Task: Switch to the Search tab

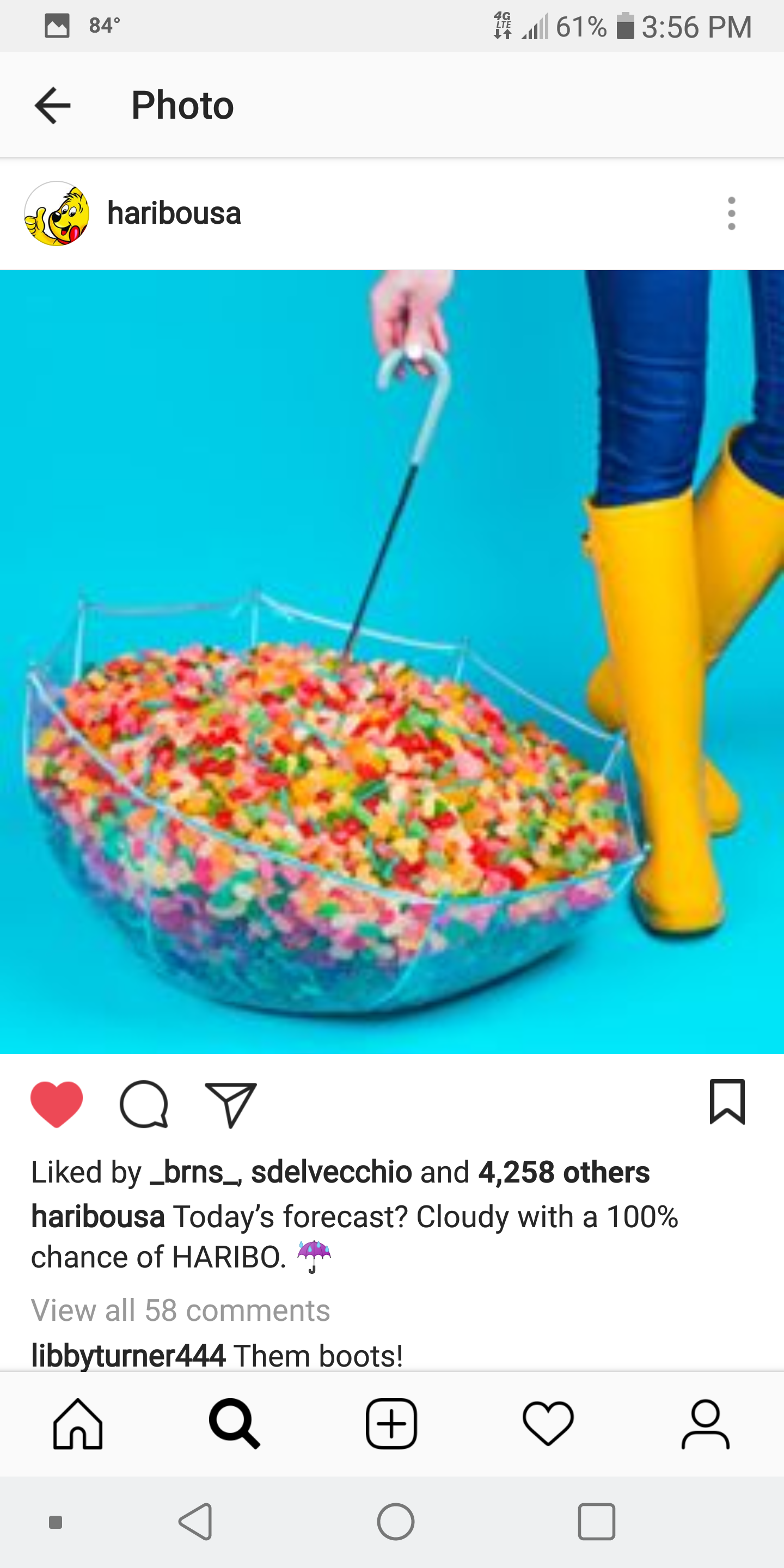Action: pyautogui.click(x=234, y=1424)
